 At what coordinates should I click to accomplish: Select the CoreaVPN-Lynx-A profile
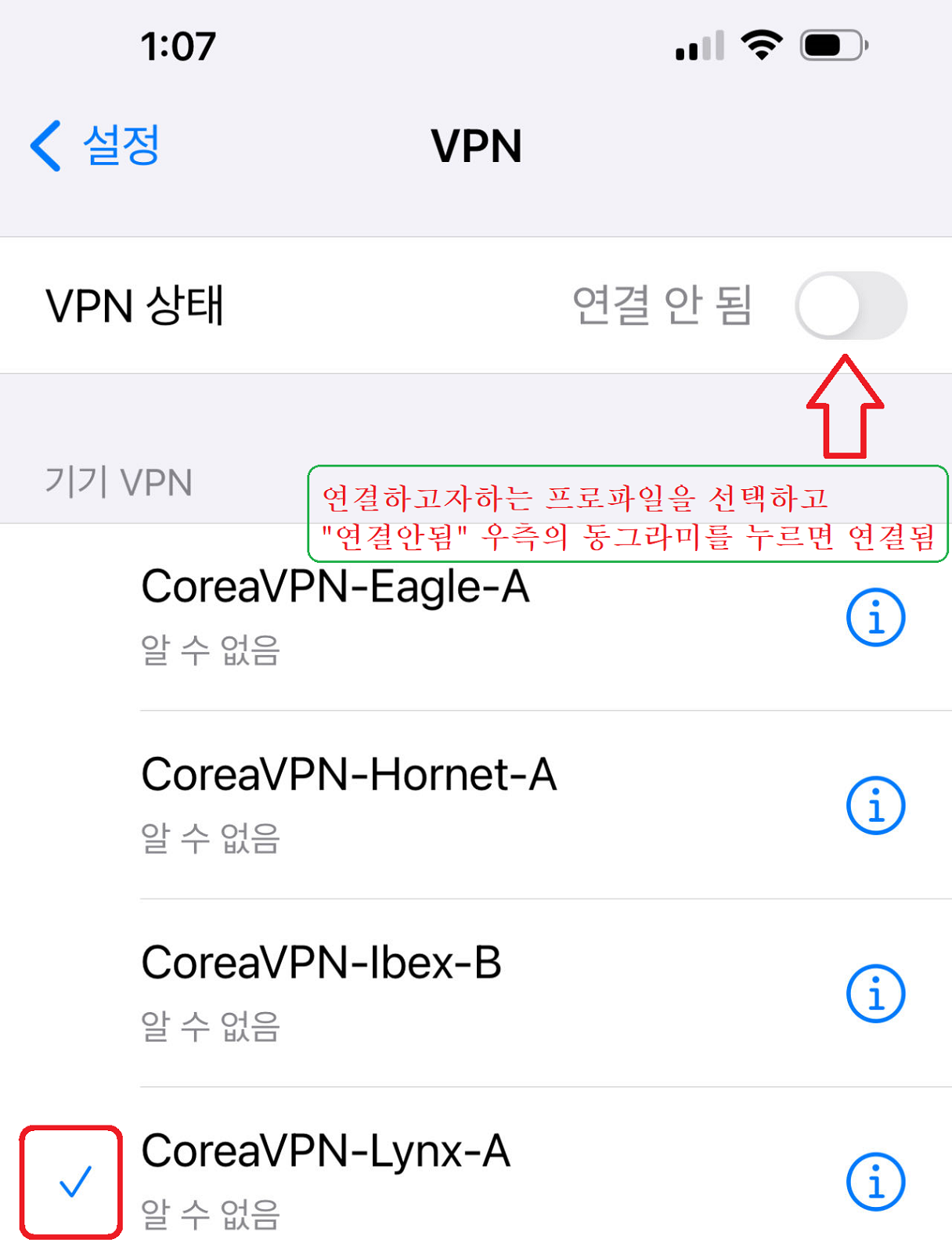pos(325,1179)
